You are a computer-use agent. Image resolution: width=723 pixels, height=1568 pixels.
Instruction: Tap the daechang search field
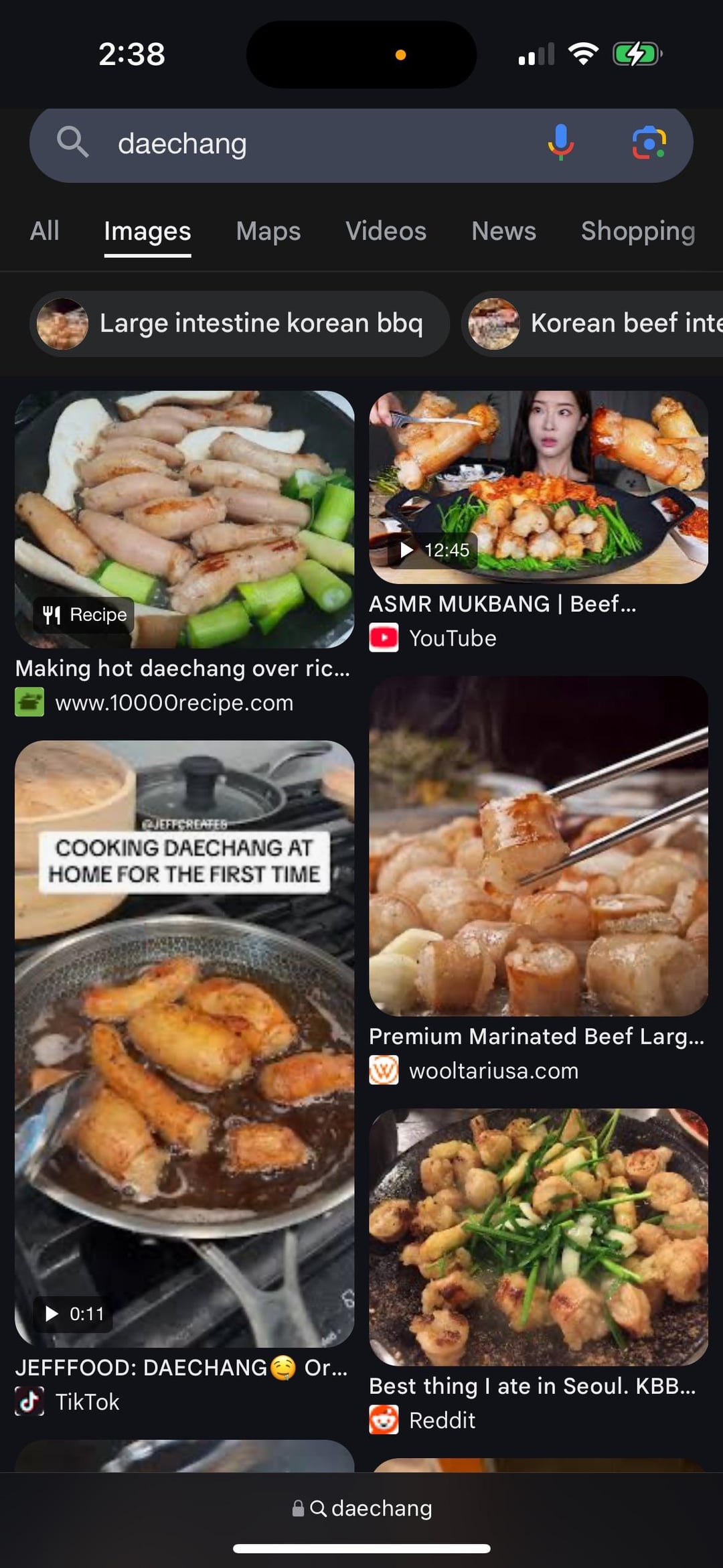pyautogui.click(x=301, y=144)
